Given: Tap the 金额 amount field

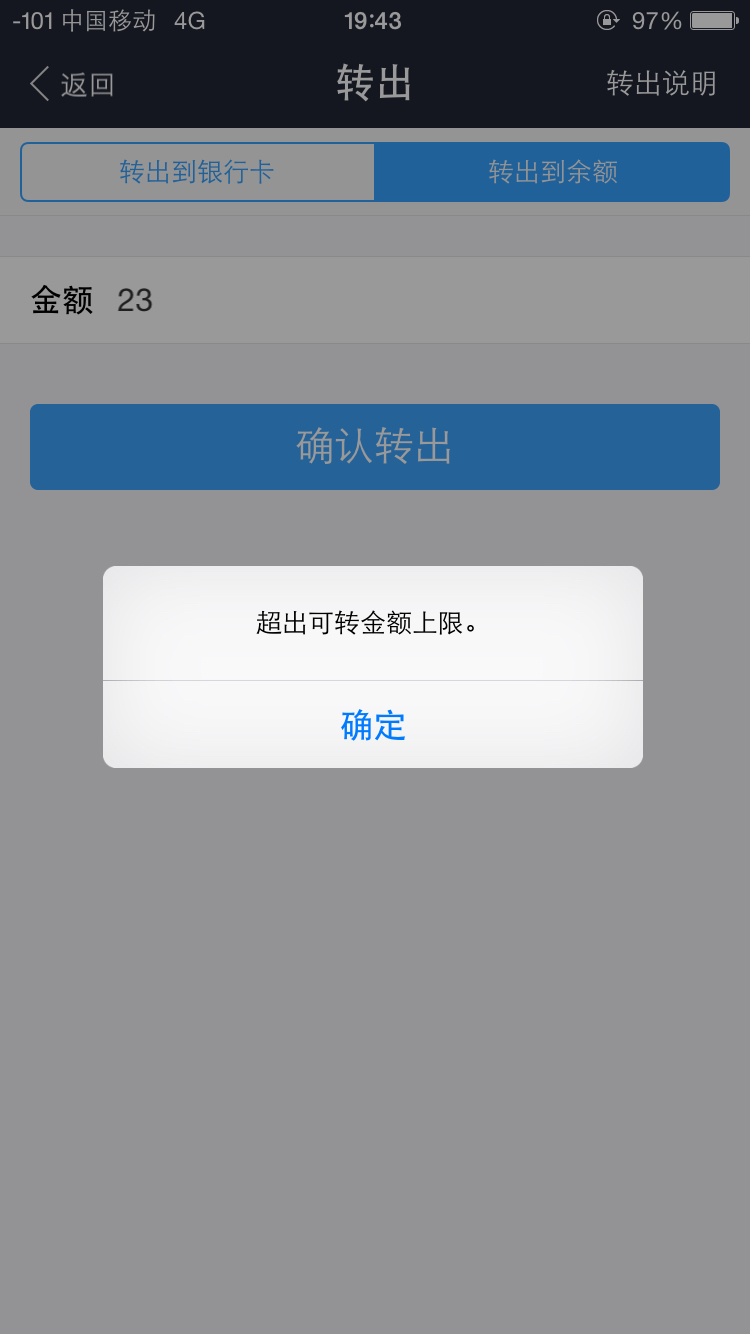Looking at the screenshot, I should [x=375, y=300].
